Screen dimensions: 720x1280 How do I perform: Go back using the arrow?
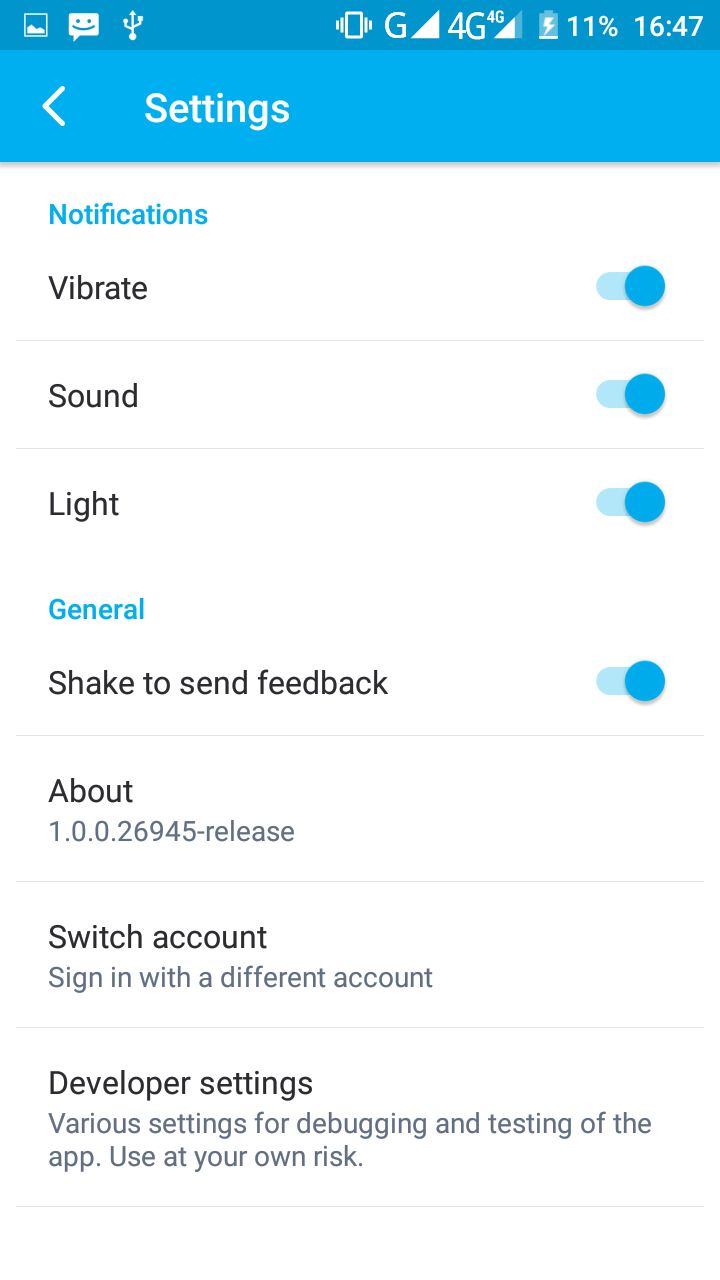[x=55, y=107]
